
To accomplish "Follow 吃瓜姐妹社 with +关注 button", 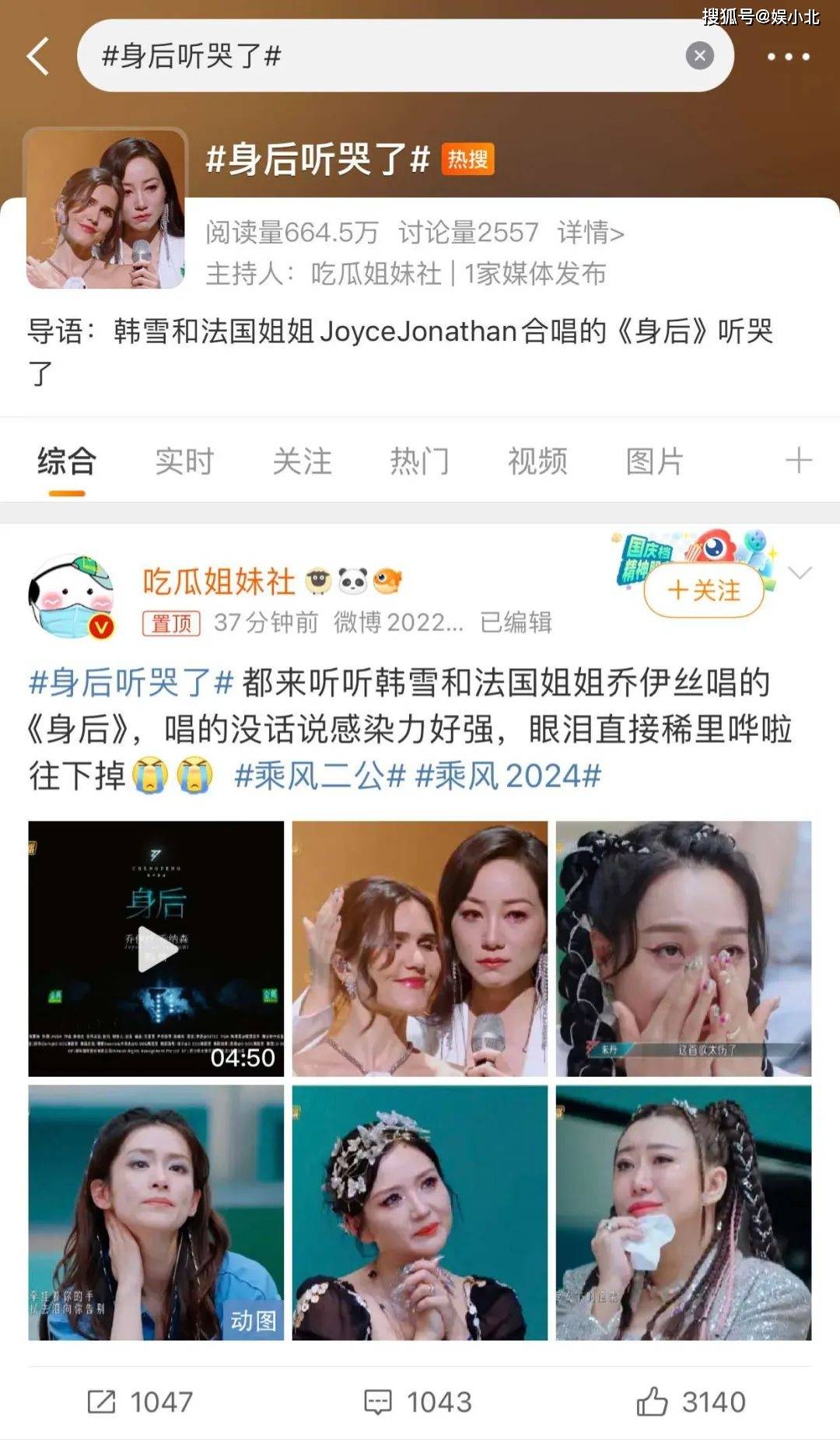I will [704, 590].
